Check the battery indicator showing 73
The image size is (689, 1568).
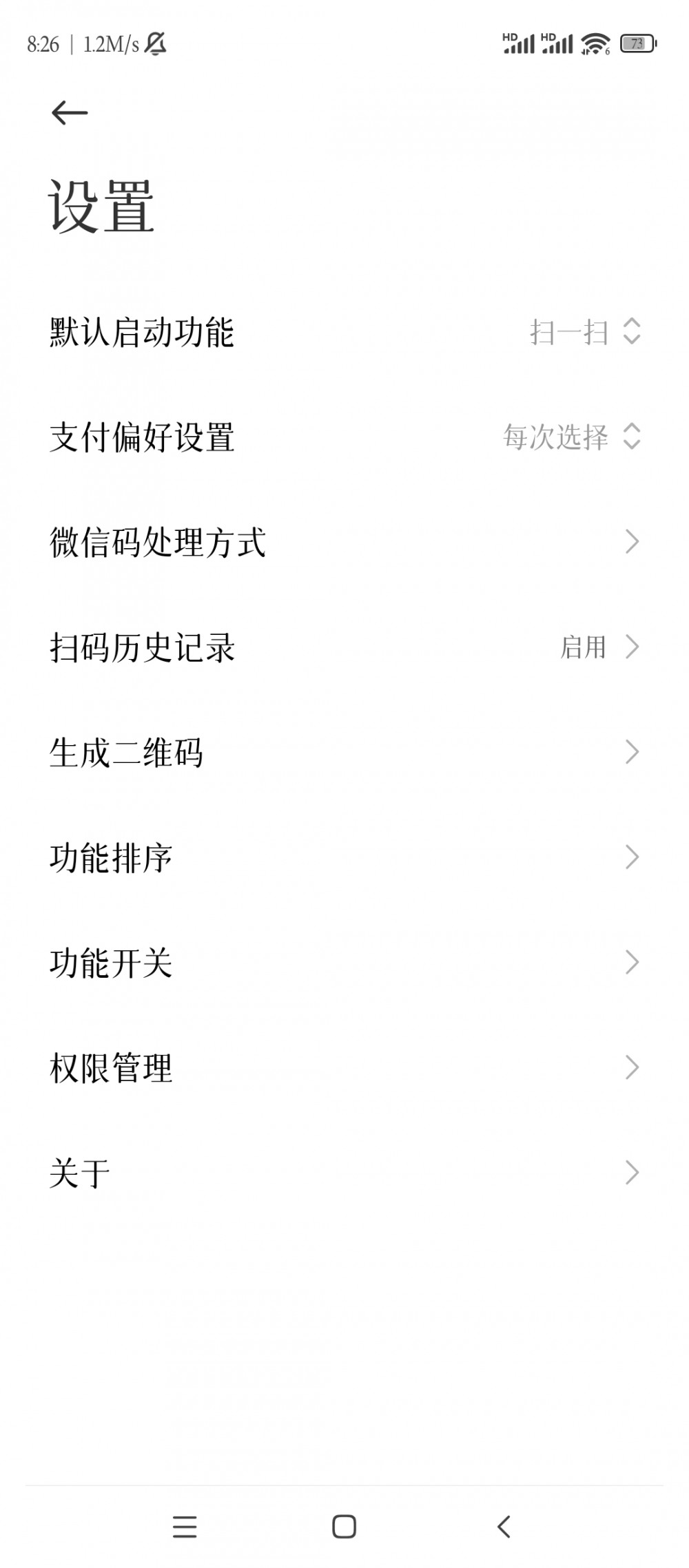pyautogui.click(x=637, y=43)
